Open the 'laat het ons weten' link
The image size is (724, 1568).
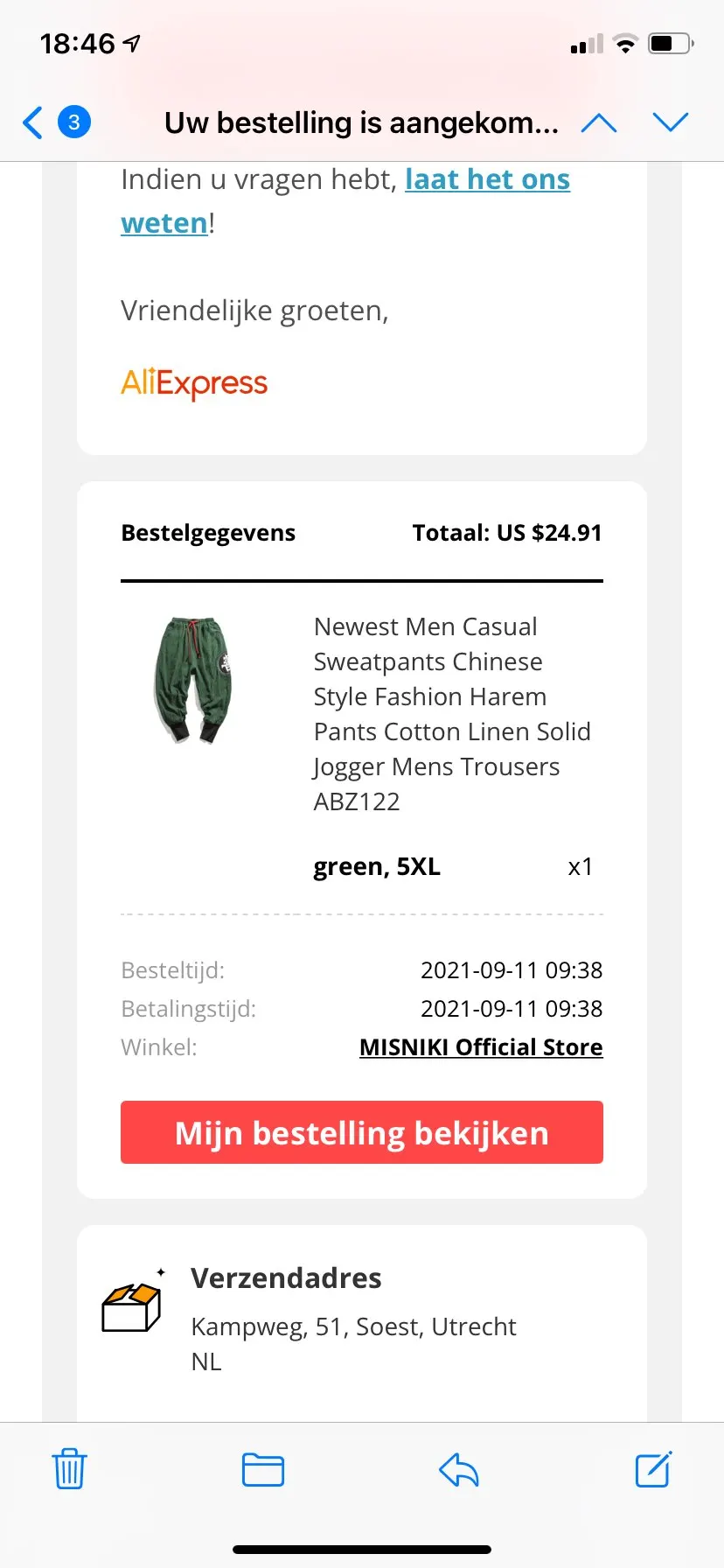[x=486, y=180]
